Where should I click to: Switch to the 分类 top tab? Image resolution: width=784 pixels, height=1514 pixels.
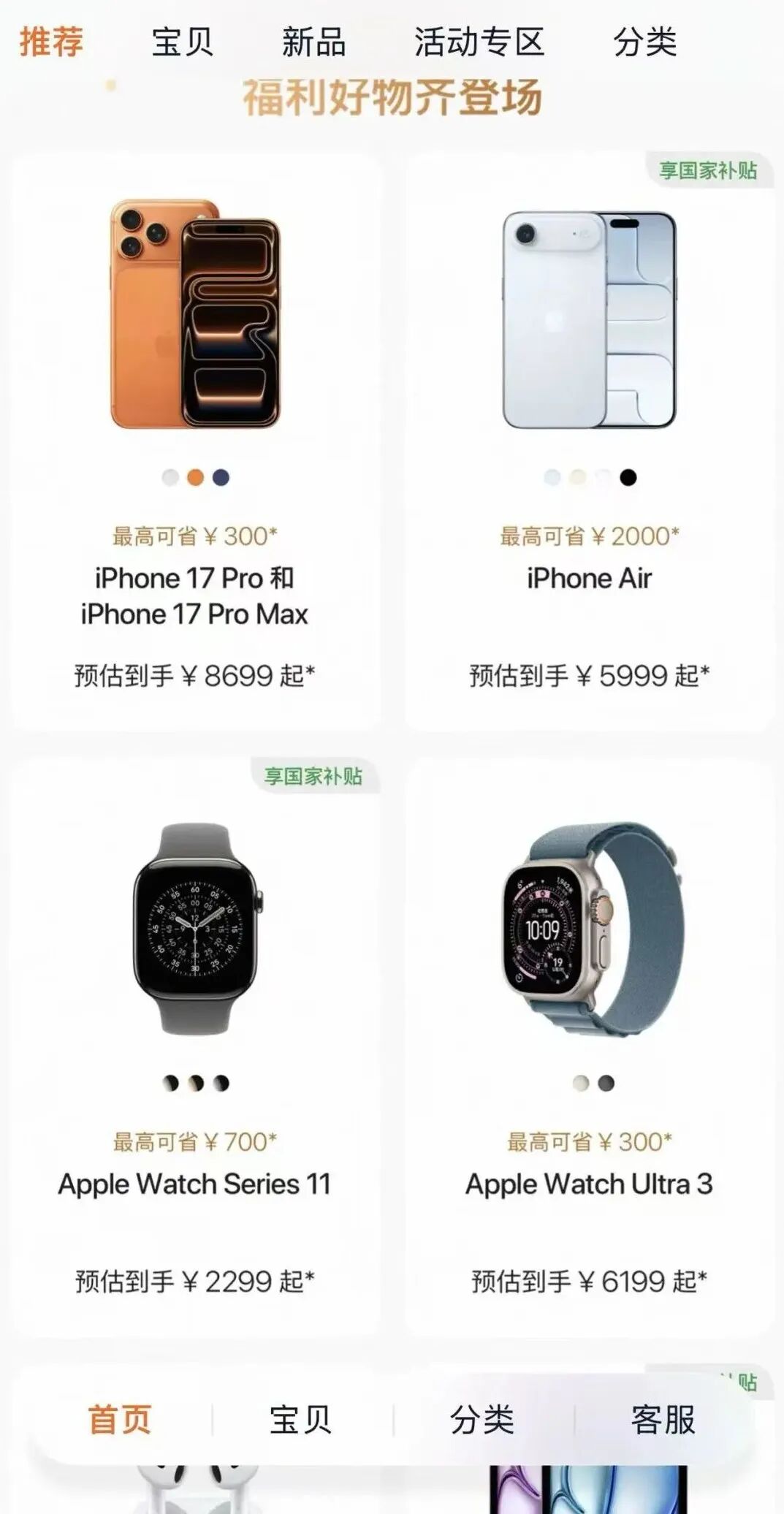[x=644, y=42]
